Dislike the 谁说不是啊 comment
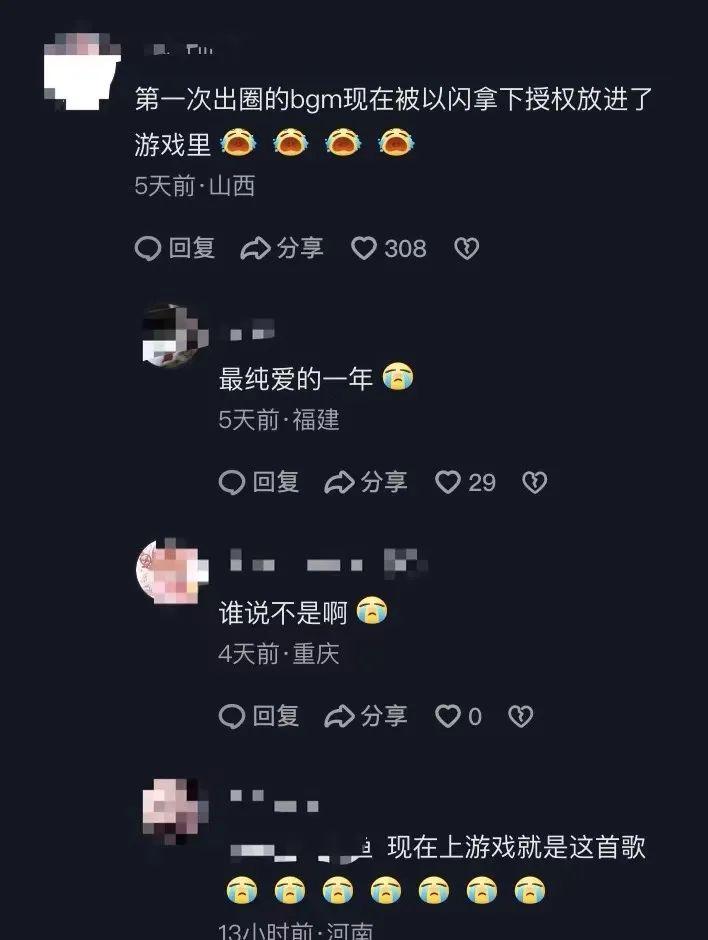 click(520, 716)
